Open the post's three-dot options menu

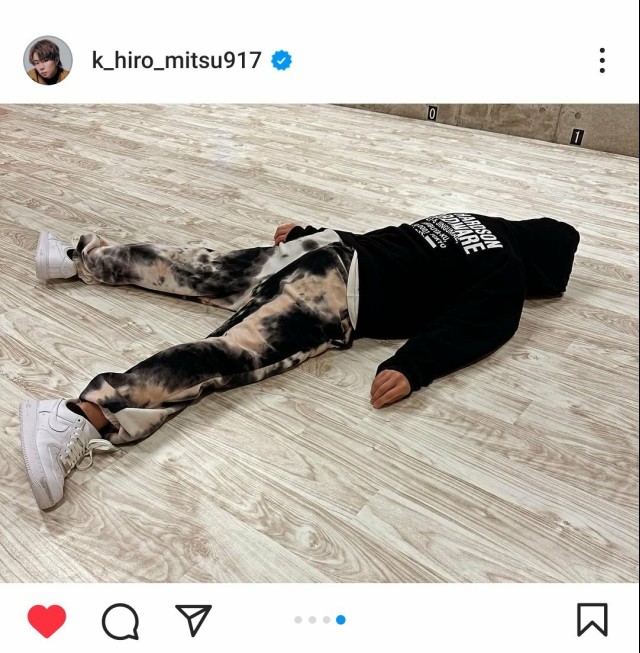click(x=602, y=61)
